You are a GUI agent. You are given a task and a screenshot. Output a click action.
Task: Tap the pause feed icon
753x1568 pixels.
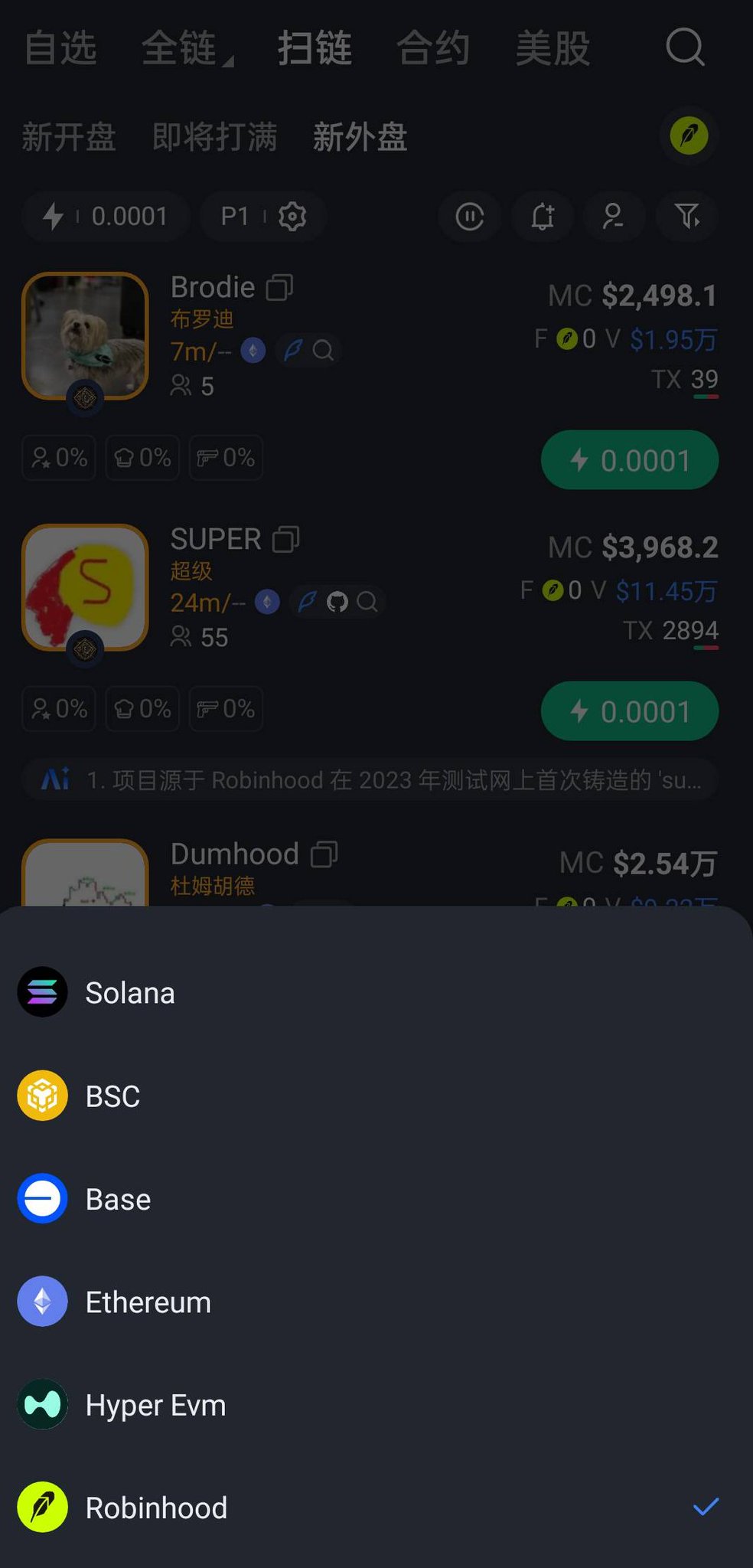click(x=470, y=217)
